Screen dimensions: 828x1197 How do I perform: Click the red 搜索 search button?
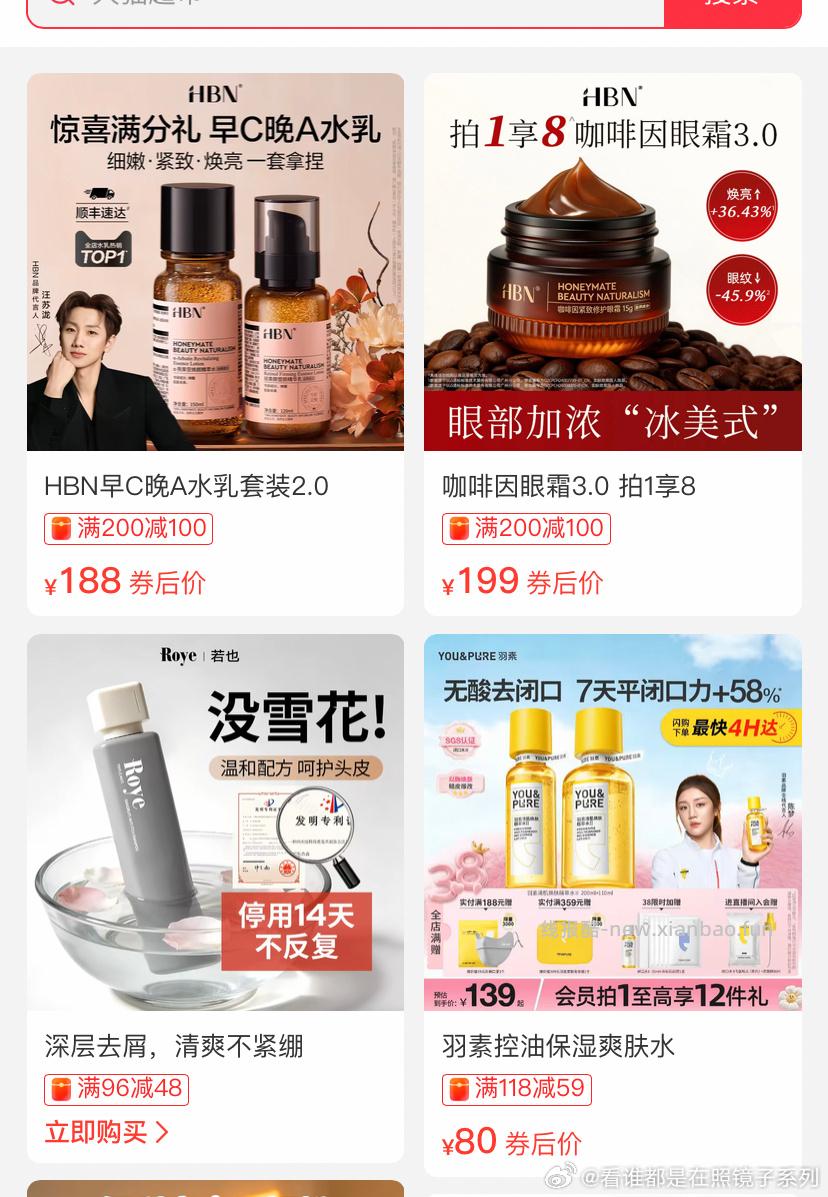[733, 3]
